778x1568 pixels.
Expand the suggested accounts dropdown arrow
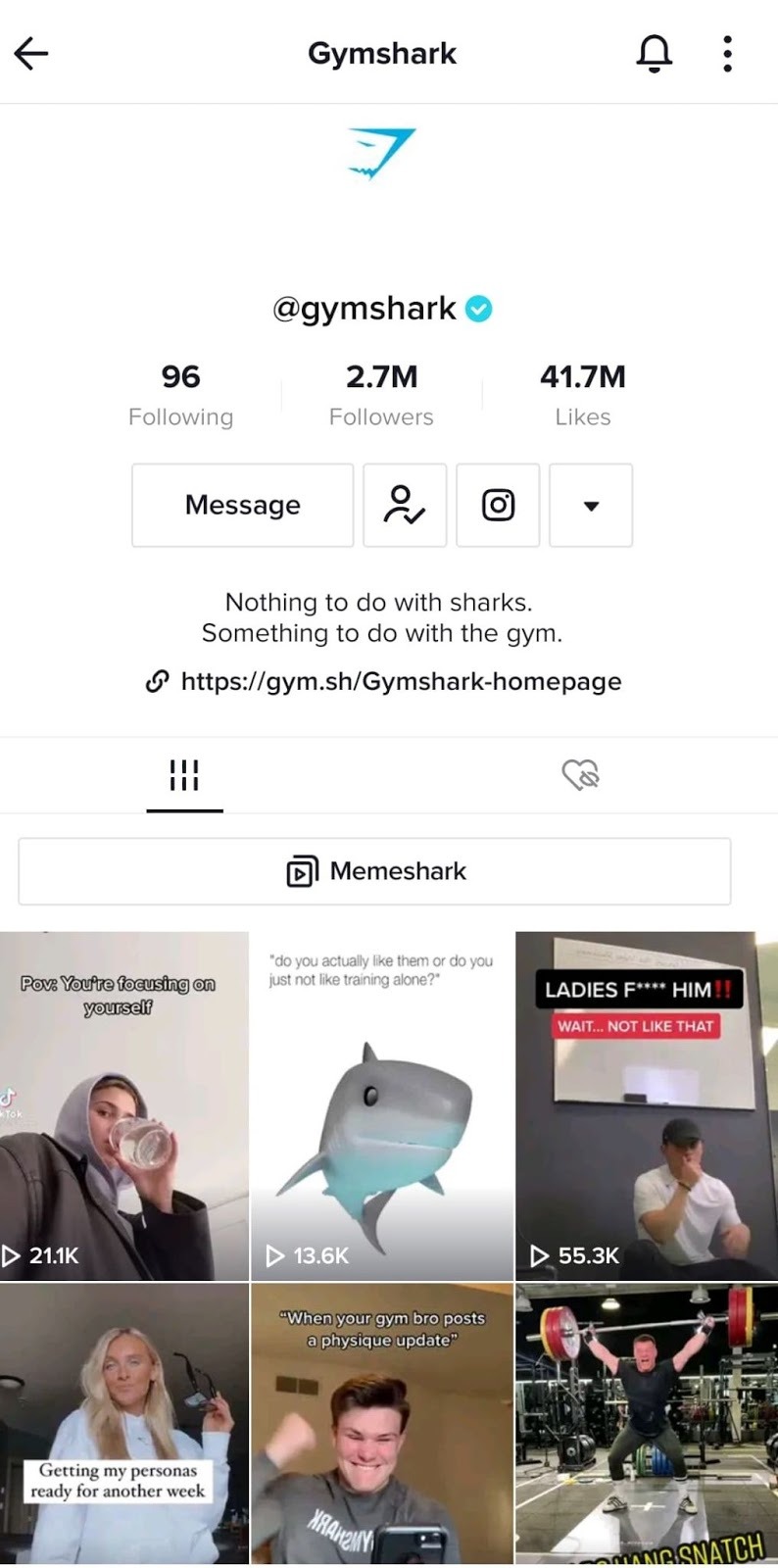591,506
